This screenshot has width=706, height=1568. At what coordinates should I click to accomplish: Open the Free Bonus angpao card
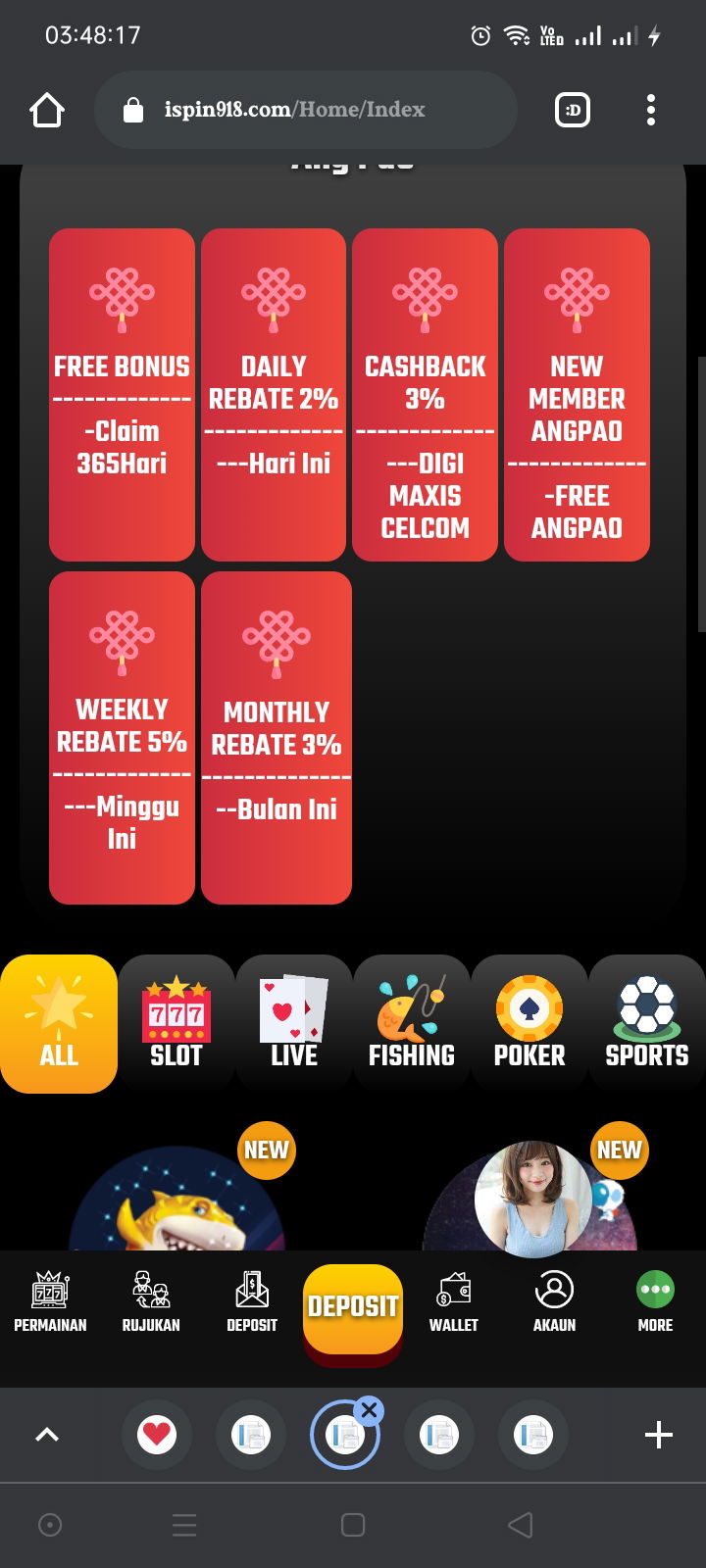click(122, 395)
